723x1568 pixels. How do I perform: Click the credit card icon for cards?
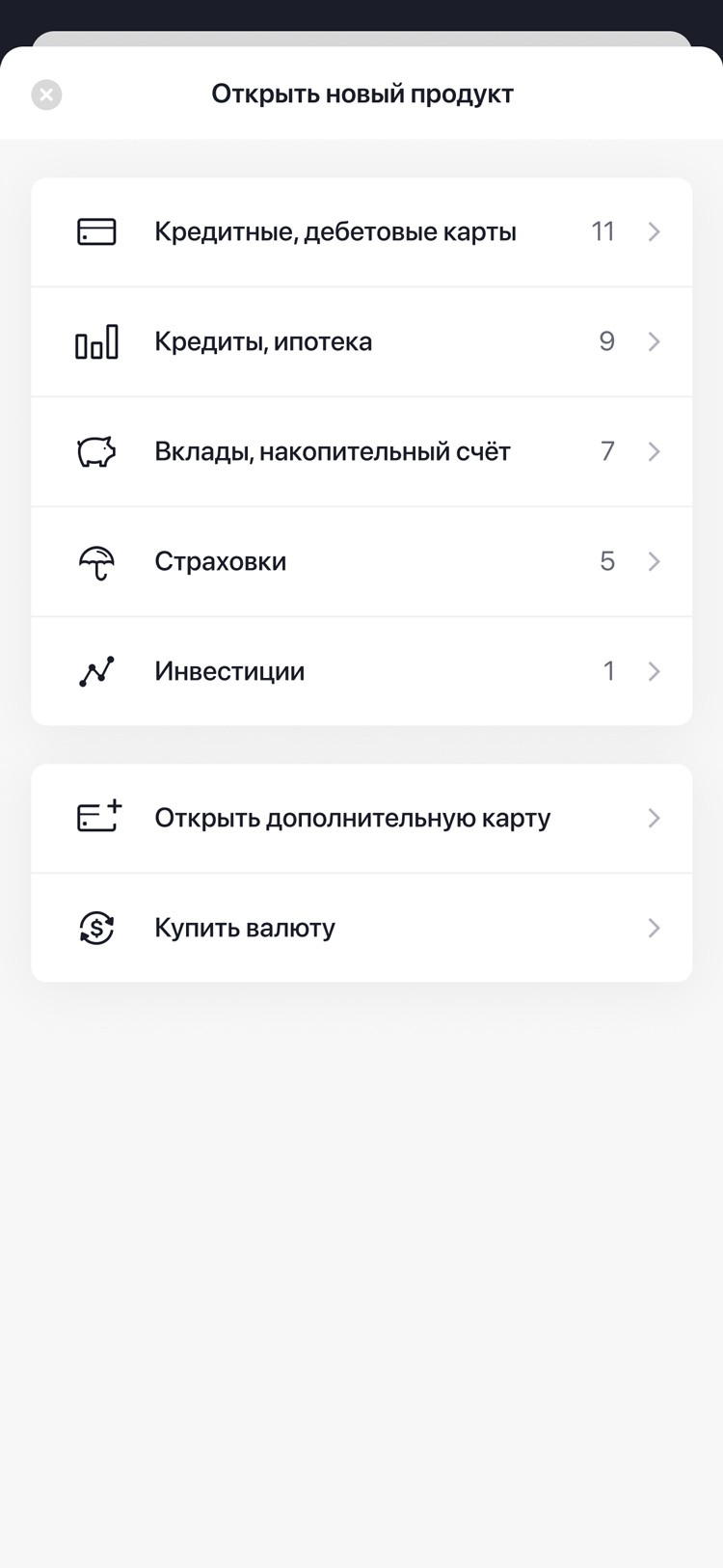96,231
